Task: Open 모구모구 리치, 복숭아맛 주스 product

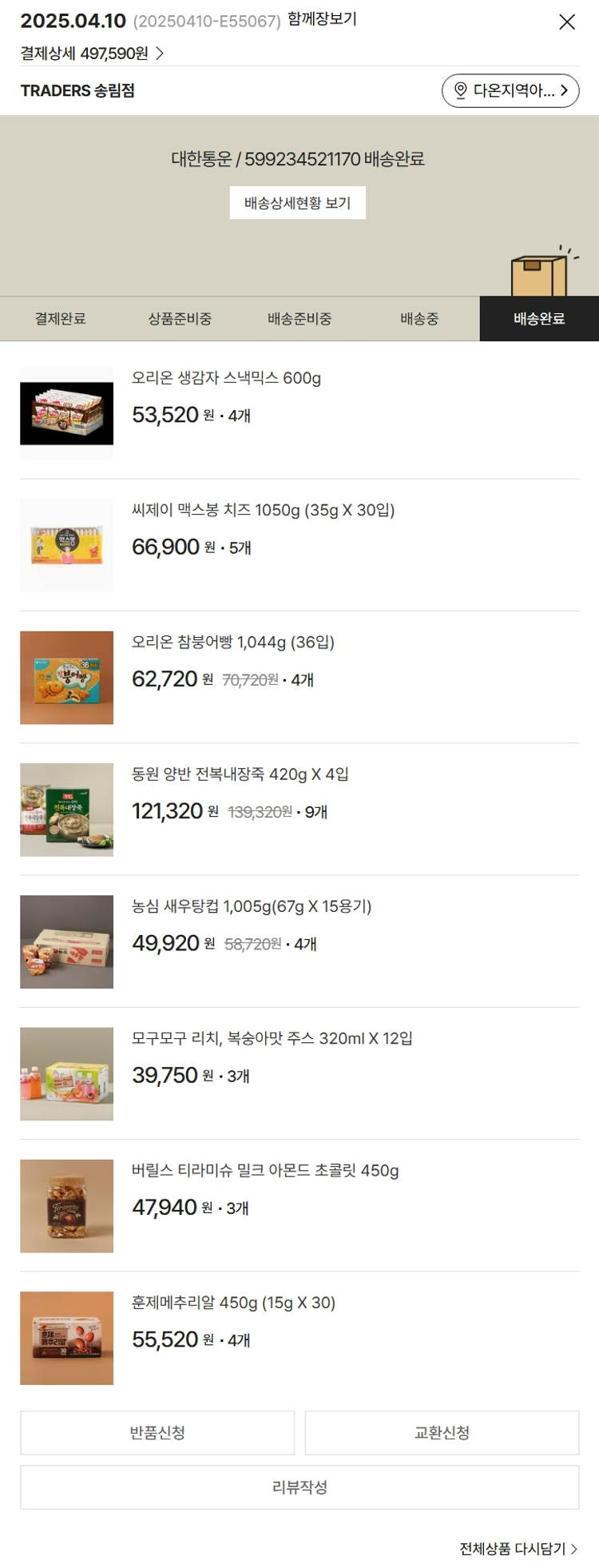Action: tap(272, 1038)
